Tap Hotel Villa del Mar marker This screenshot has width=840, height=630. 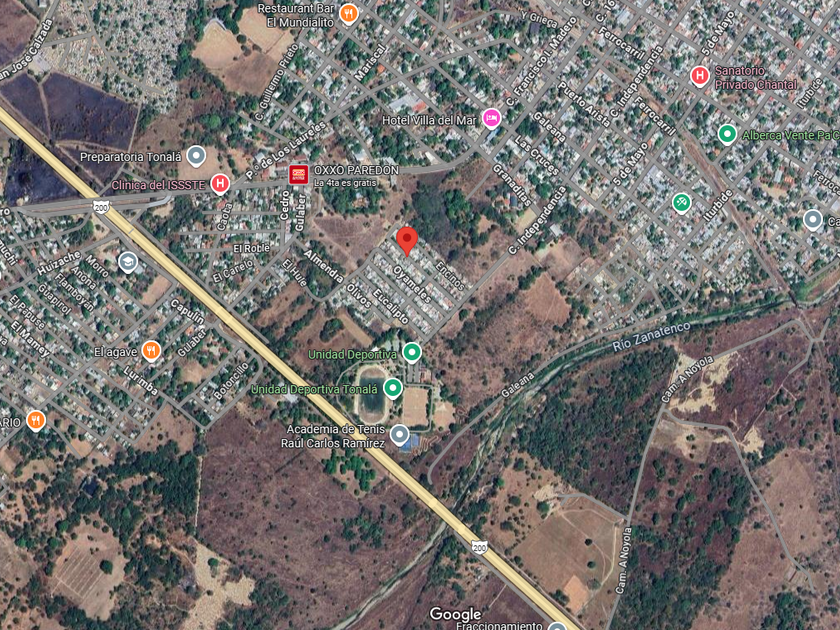pos(492,118)
